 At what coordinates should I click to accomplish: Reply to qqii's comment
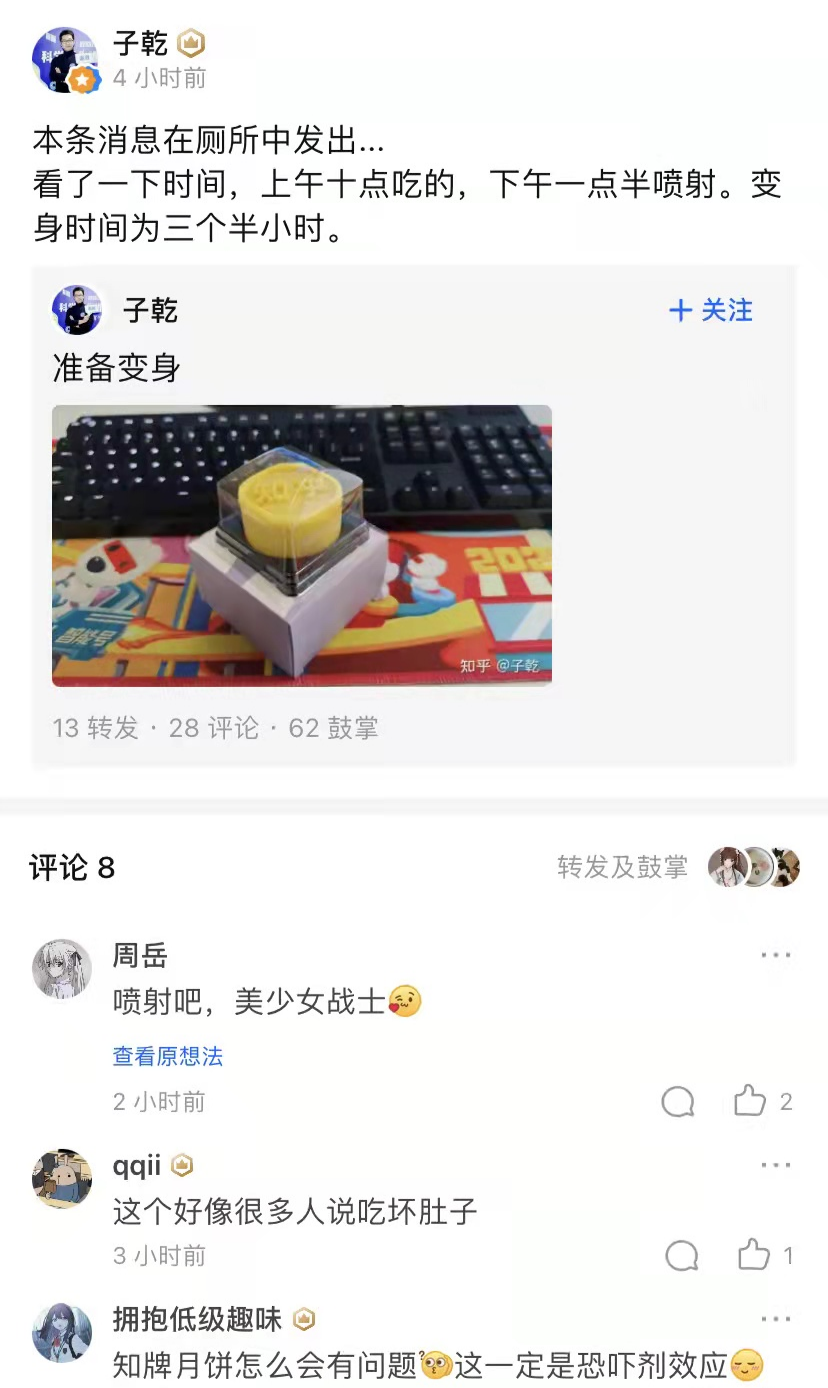pyautogui.click(x=681, y=1256)
